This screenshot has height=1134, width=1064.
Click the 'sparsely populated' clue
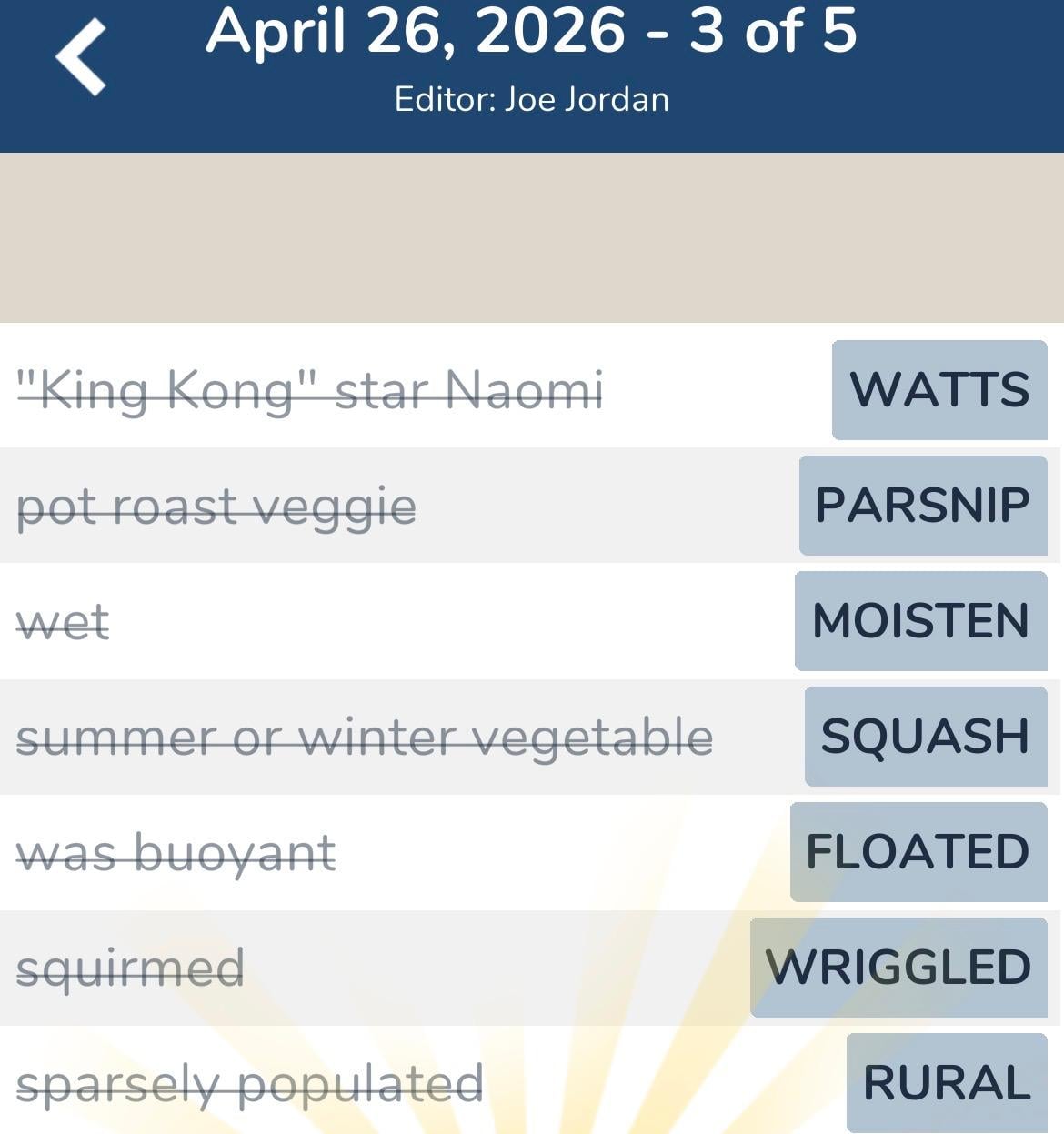pyautogui.click(x=252, y=1083)
